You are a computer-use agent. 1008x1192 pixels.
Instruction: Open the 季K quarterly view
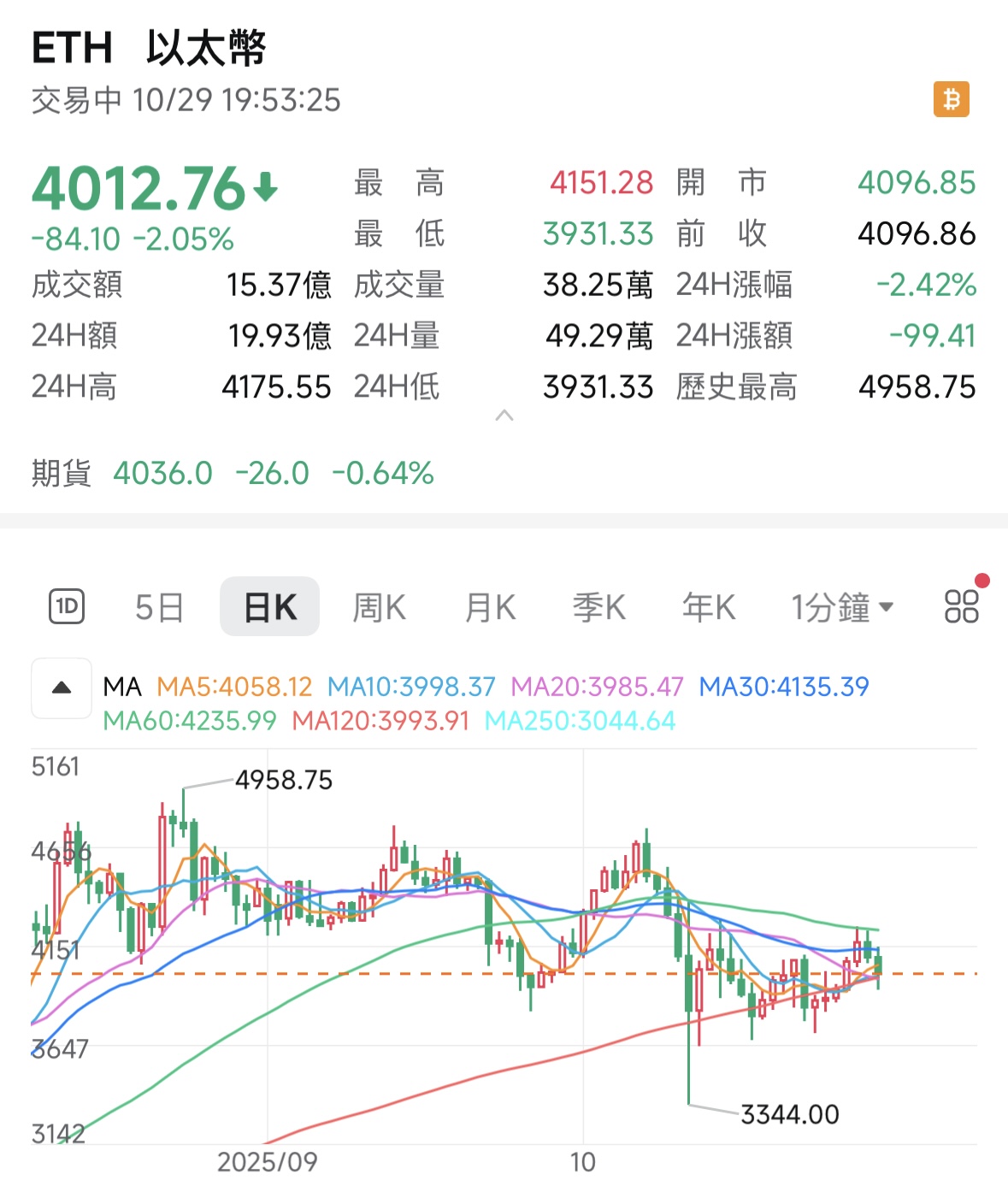[x=598, y=606]
